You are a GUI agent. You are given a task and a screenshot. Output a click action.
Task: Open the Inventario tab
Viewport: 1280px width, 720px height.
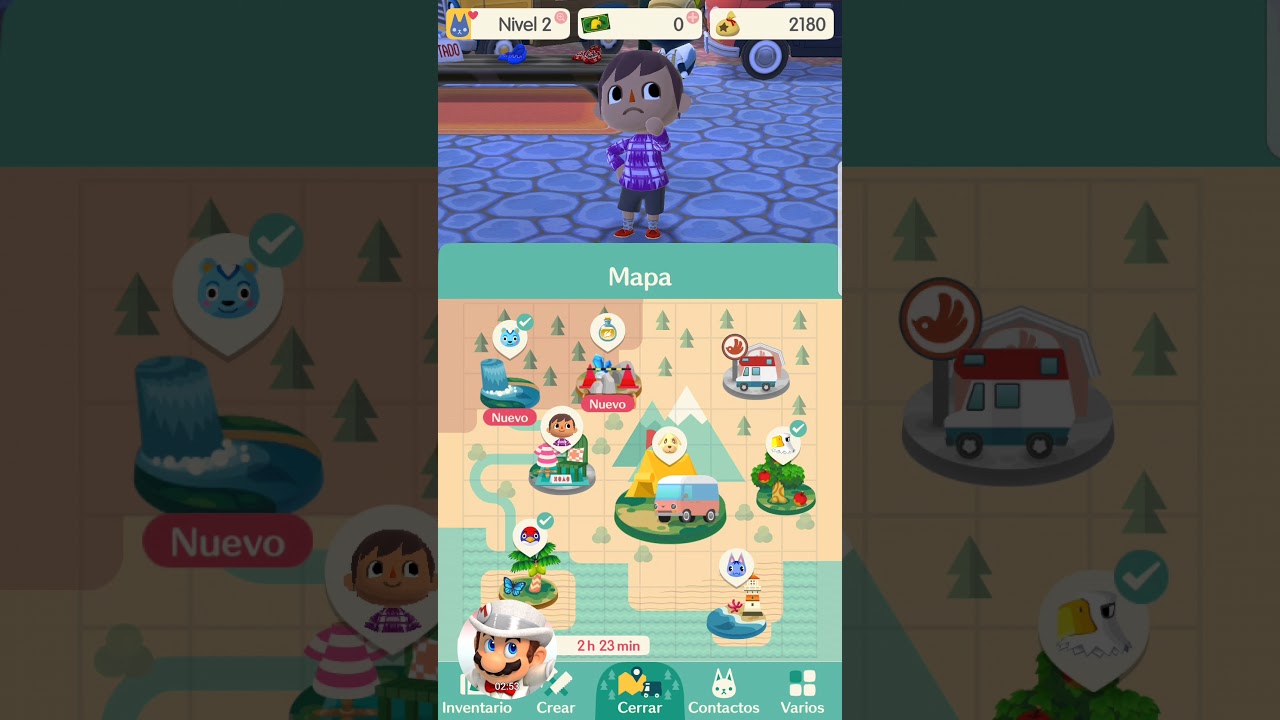[477, 693]
